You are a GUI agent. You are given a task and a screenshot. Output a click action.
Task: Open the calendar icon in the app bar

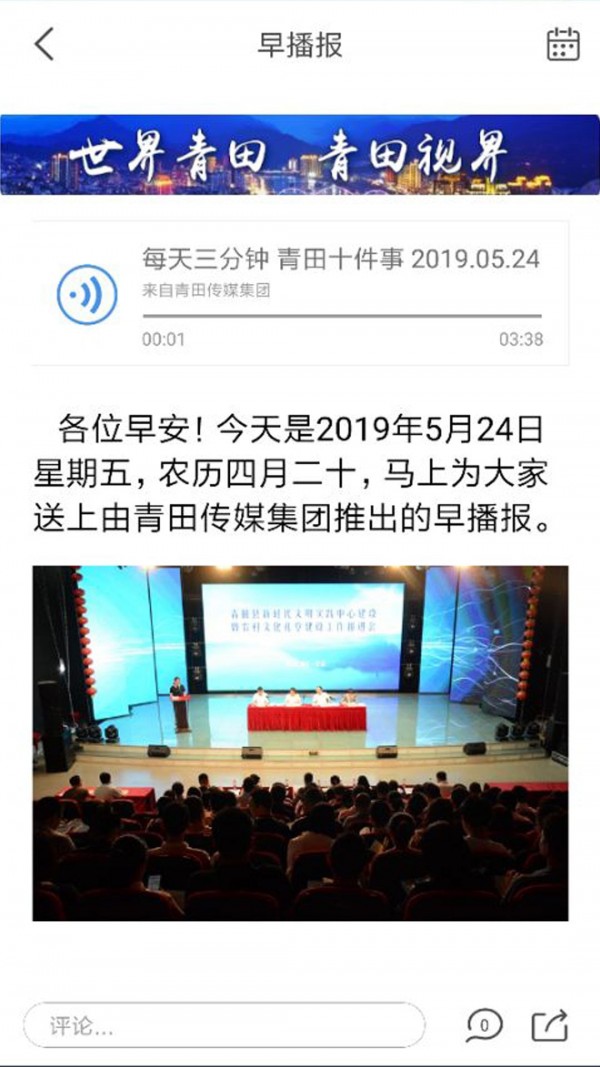coord(563,45)
